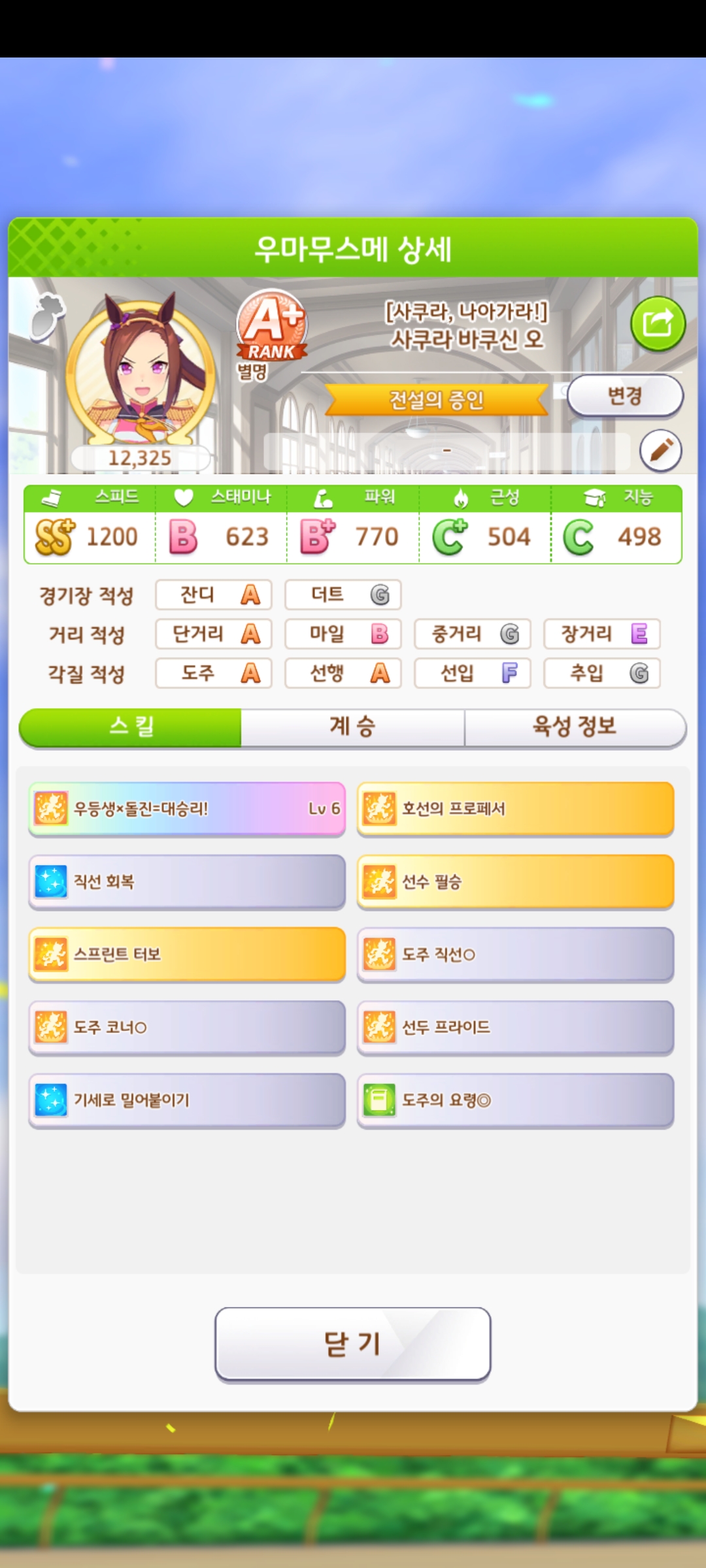The width and height of the screenshot is (706, 1568).
Task: Open the 선수 필승 skill
Action: coord(515,882)
